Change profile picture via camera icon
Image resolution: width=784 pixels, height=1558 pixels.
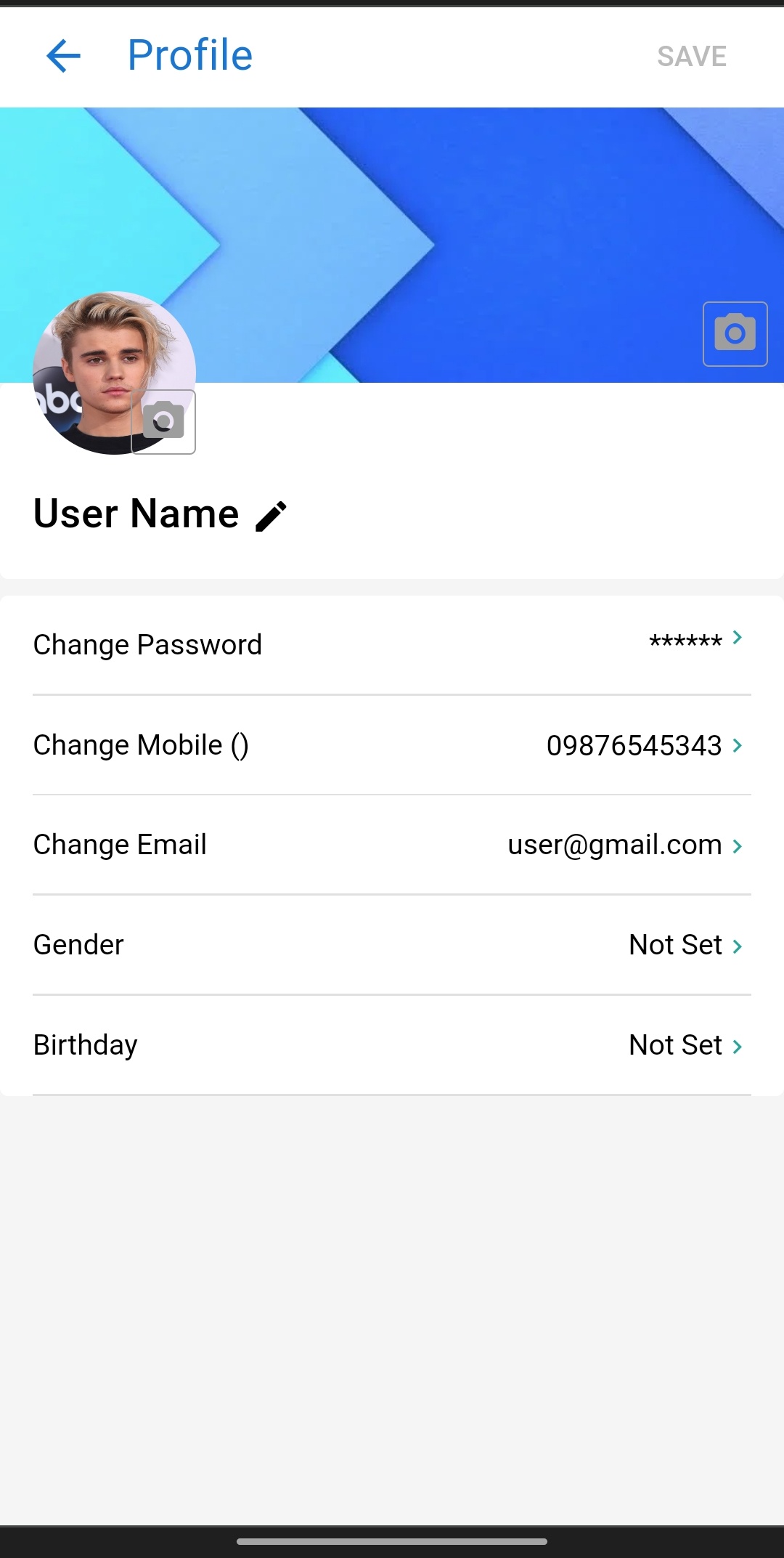click(x=163, y=421)
